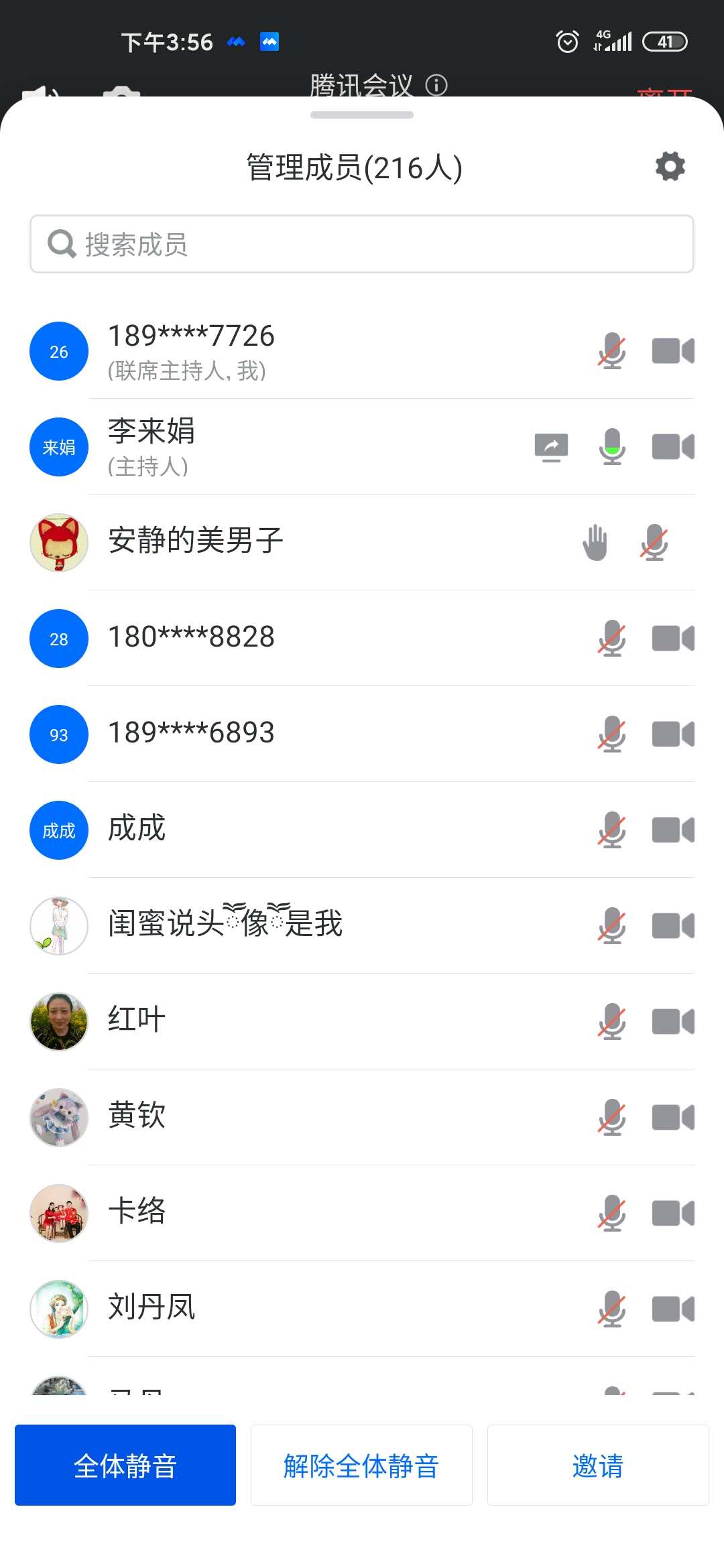Select the member entry 189****6893
The width and height of the screenshot is (724, 1568).
point(268,734)
